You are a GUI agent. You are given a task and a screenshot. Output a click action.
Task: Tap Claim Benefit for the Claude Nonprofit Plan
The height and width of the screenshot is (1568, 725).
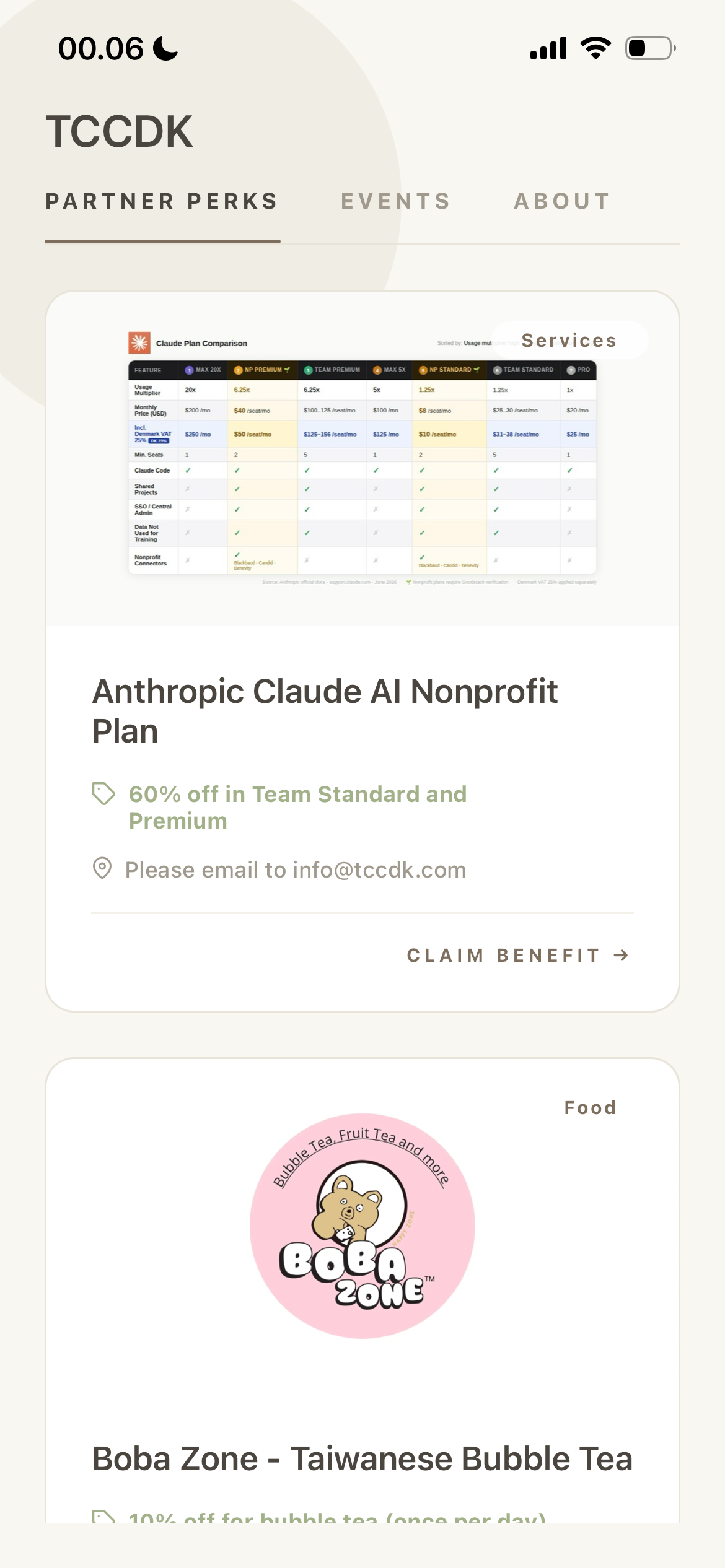point(518,956)
